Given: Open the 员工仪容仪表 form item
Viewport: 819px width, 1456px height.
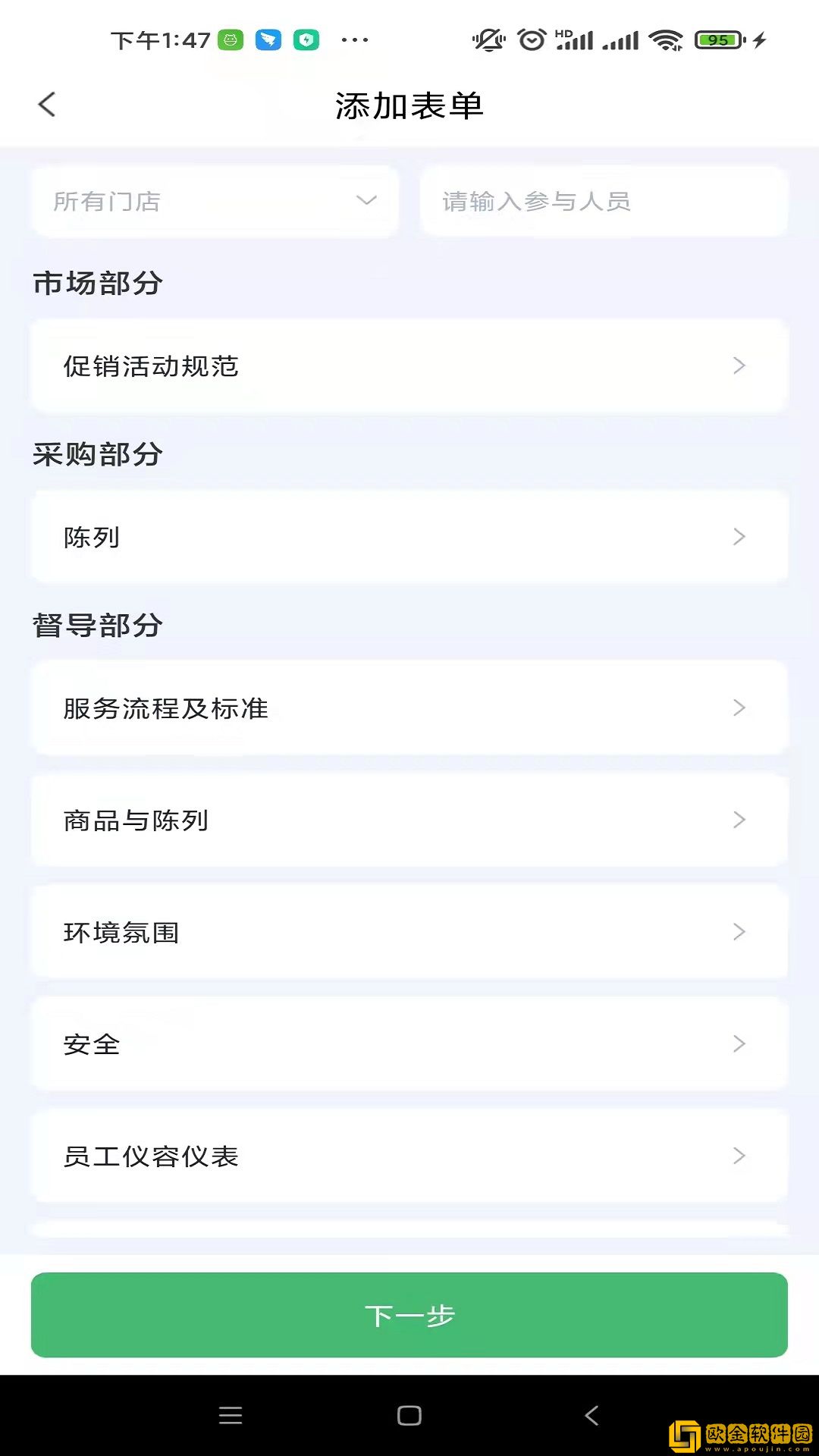Looking at the screenshot, I should point(409,1156).
